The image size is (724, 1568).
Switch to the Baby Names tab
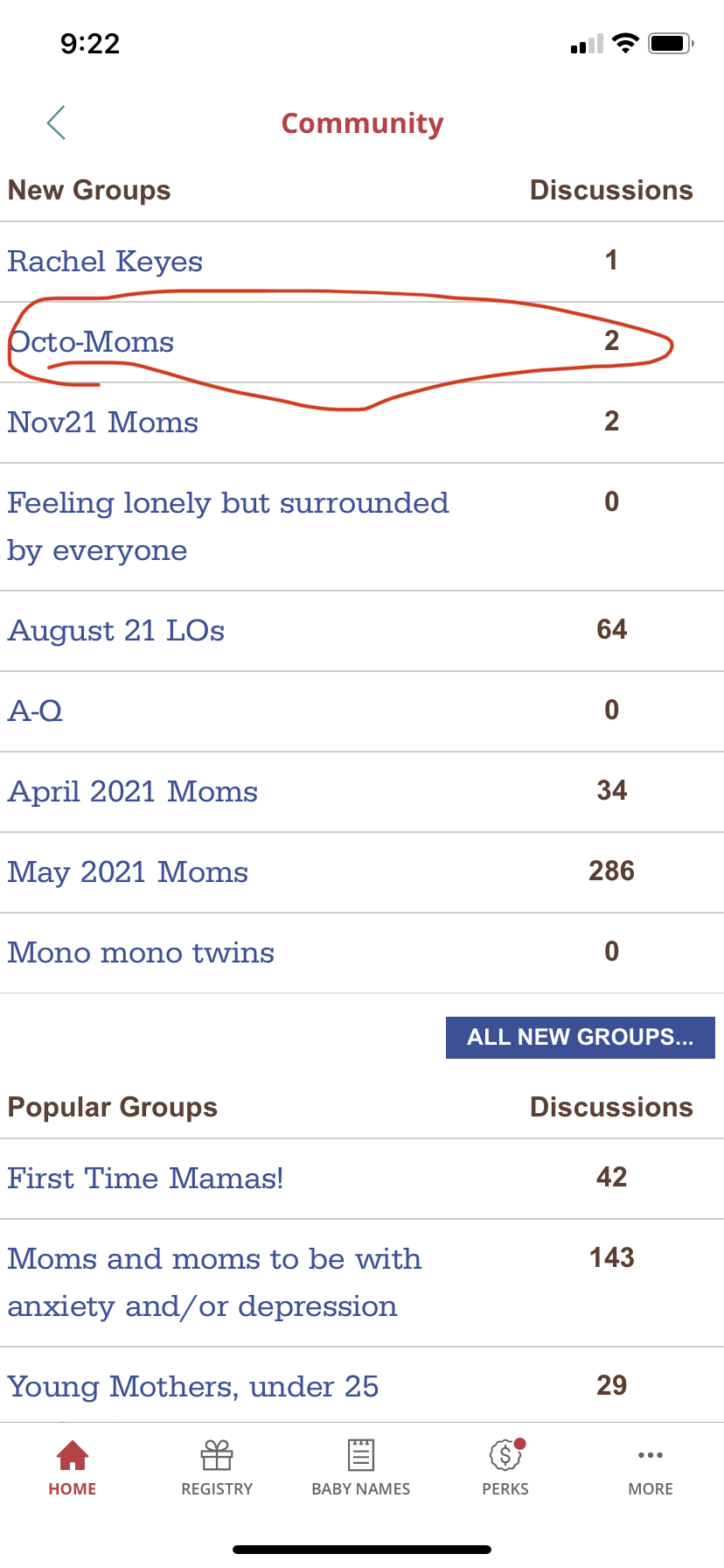pyautogui.click(x=361, y=1468)
